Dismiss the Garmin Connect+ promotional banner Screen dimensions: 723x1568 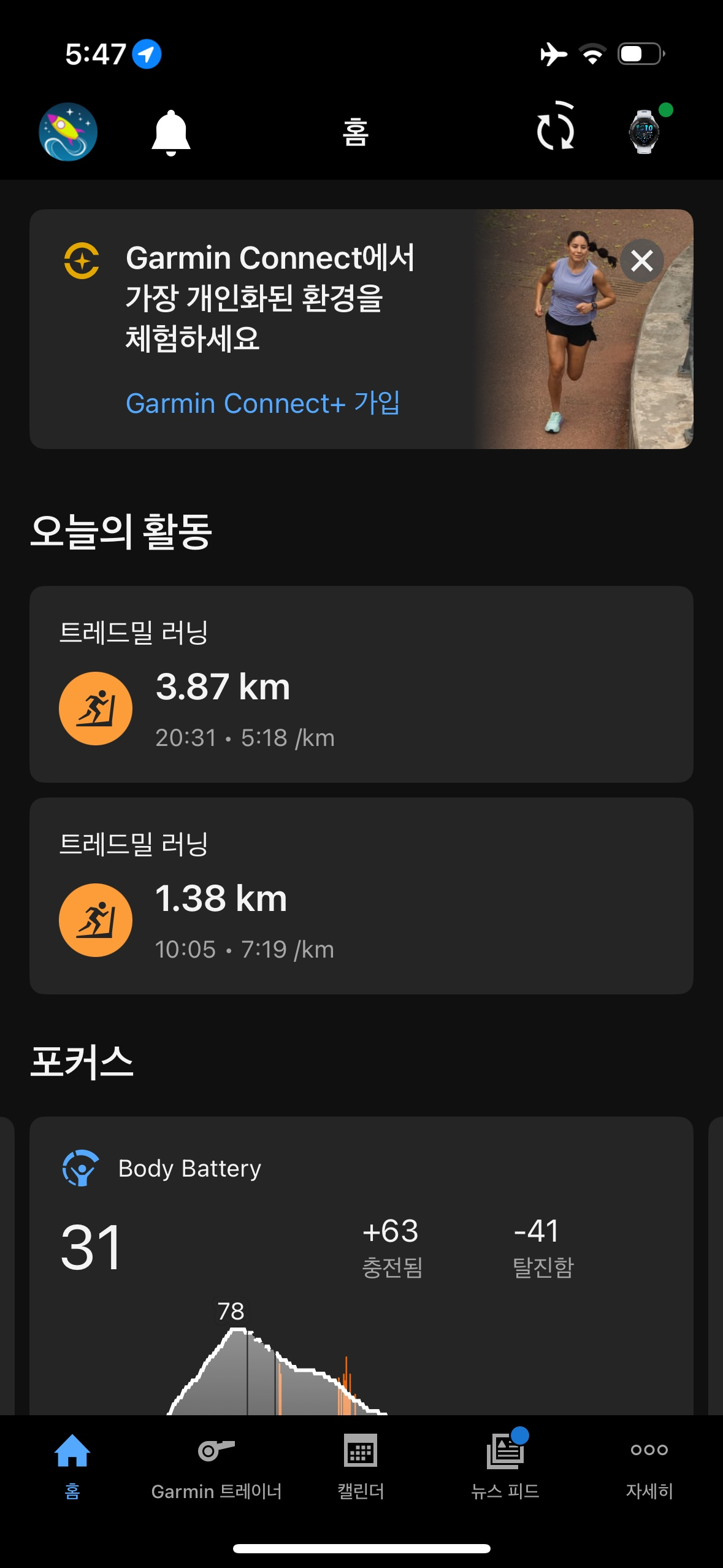(x=643, y=261)
